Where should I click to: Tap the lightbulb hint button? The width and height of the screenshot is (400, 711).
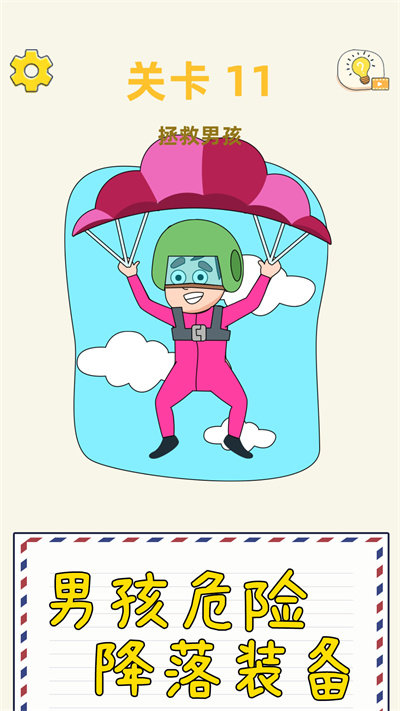pyautogui.click(x=363, y=70)
